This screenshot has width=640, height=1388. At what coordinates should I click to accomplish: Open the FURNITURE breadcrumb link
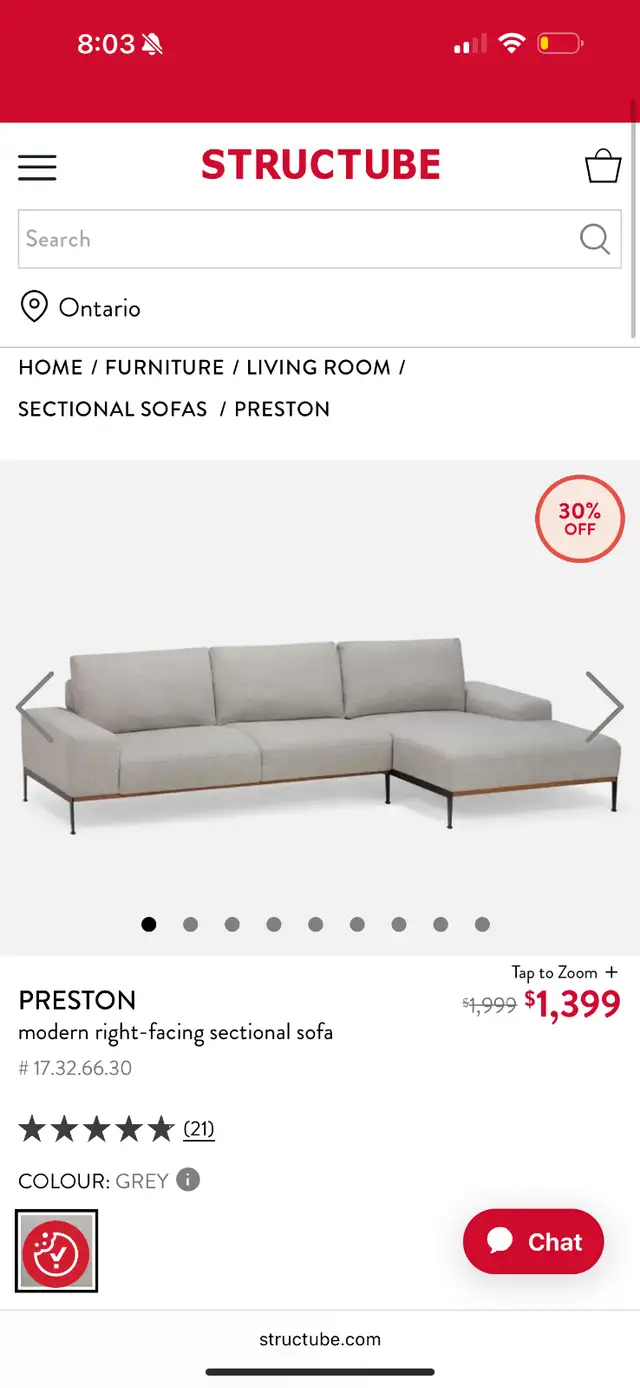tap(164, 367)
